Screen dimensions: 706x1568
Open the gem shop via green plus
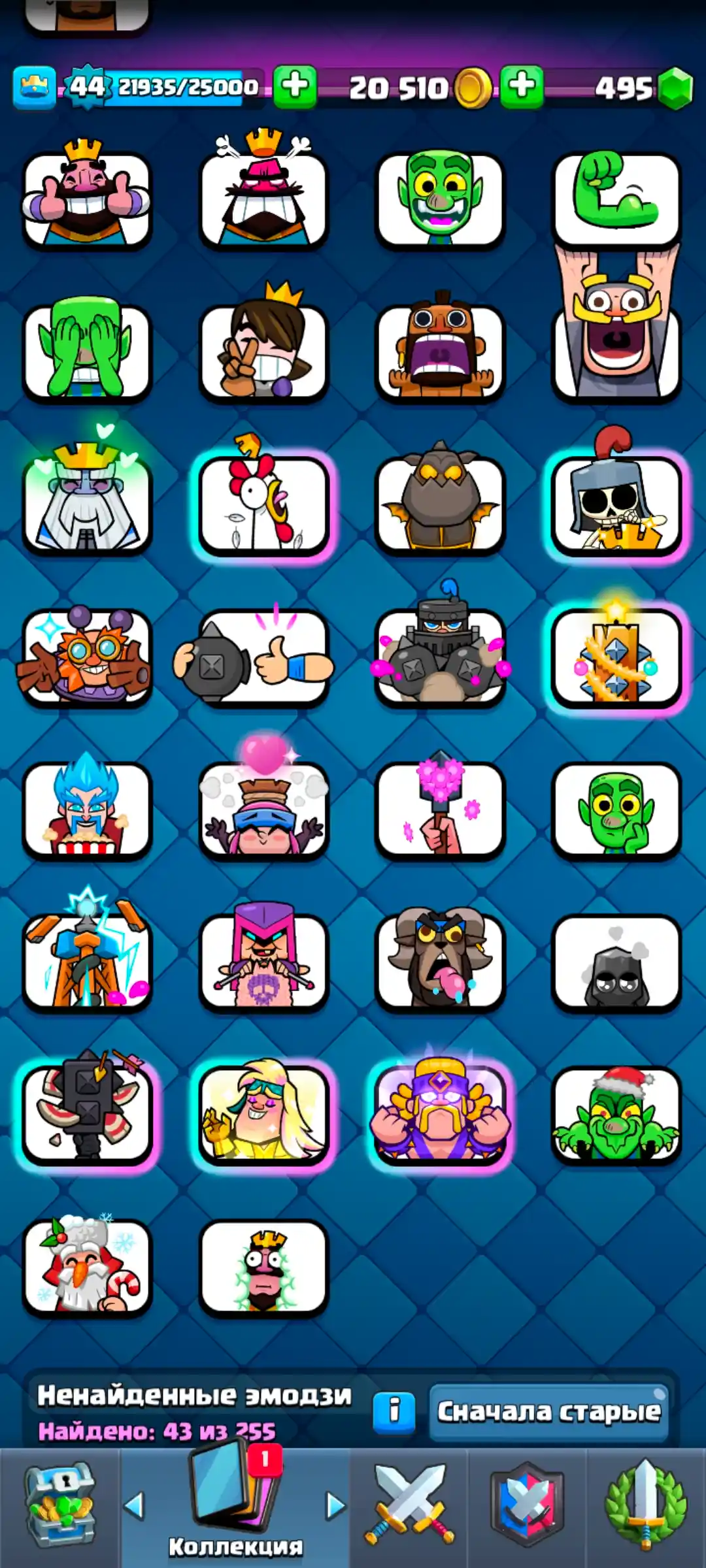[522, 86]
